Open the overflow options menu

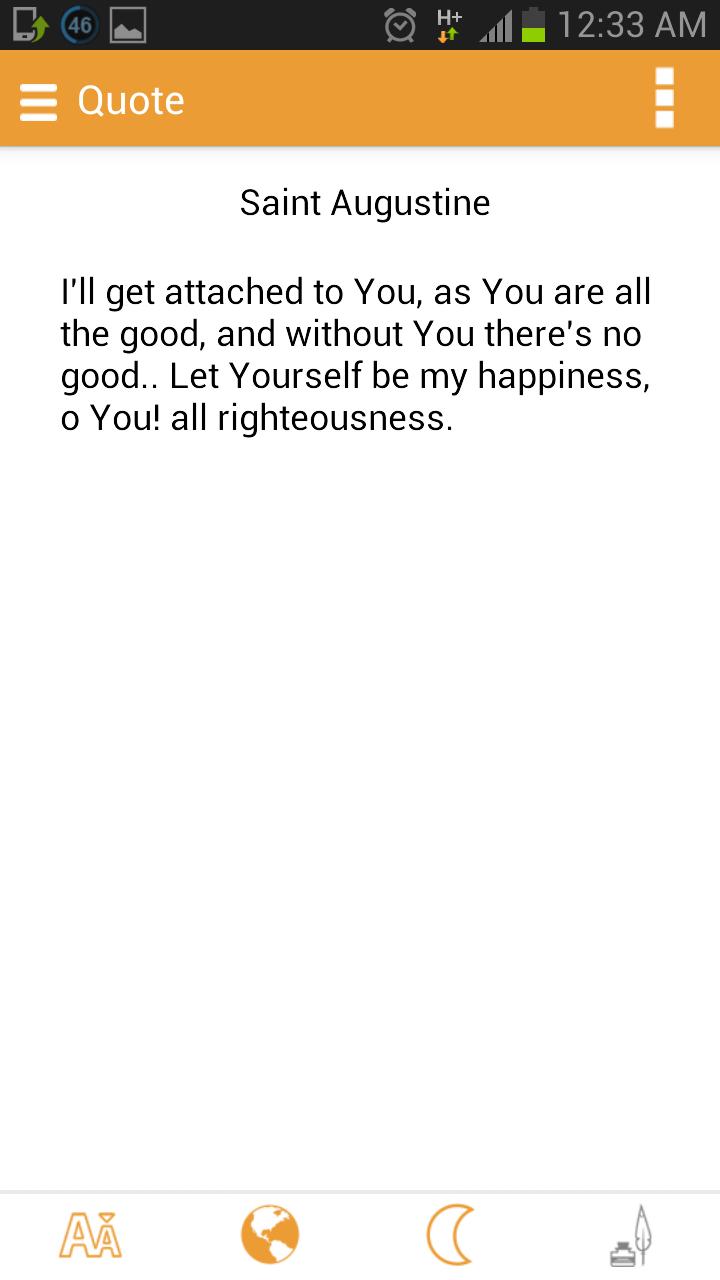(x=664, y=99)
